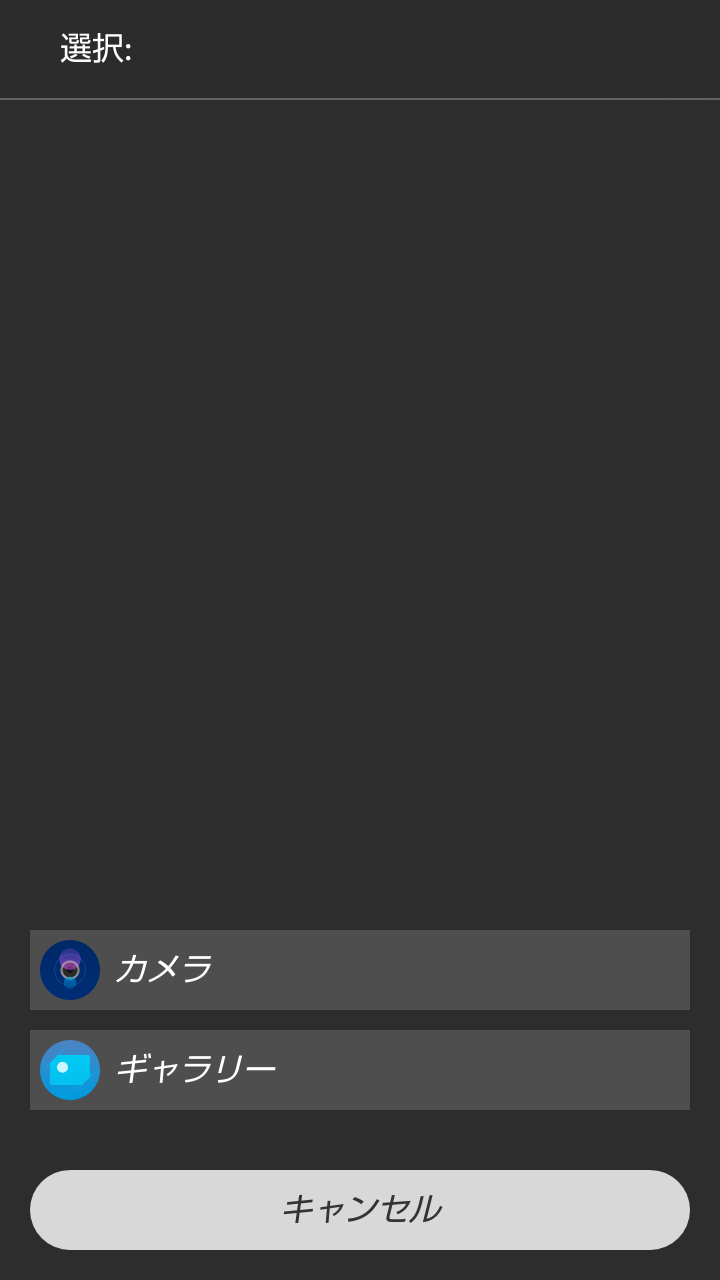Screen dimensions: 720x1280
Task: Select the カメラ option
Action: point(360,970)
